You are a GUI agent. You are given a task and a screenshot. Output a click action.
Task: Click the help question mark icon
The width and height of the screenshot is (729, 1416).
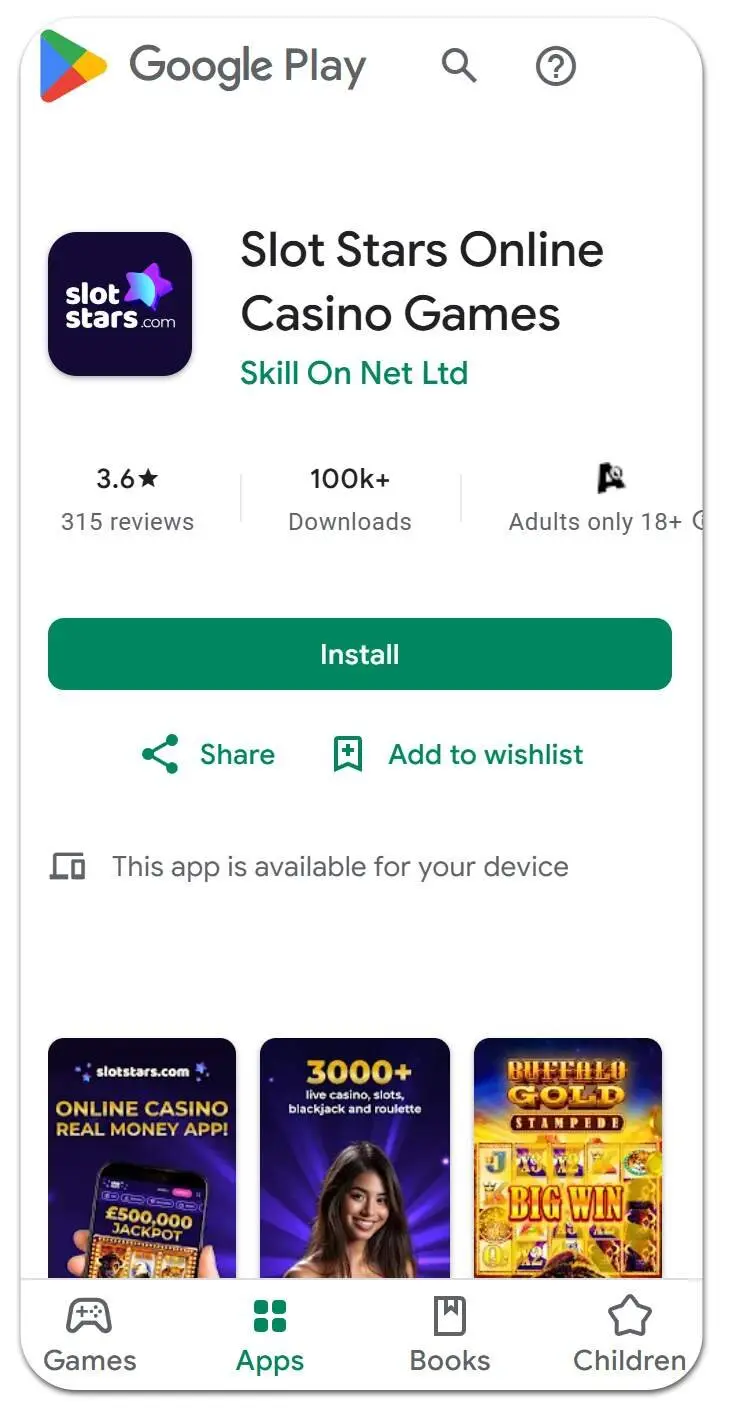click(556, 66)
